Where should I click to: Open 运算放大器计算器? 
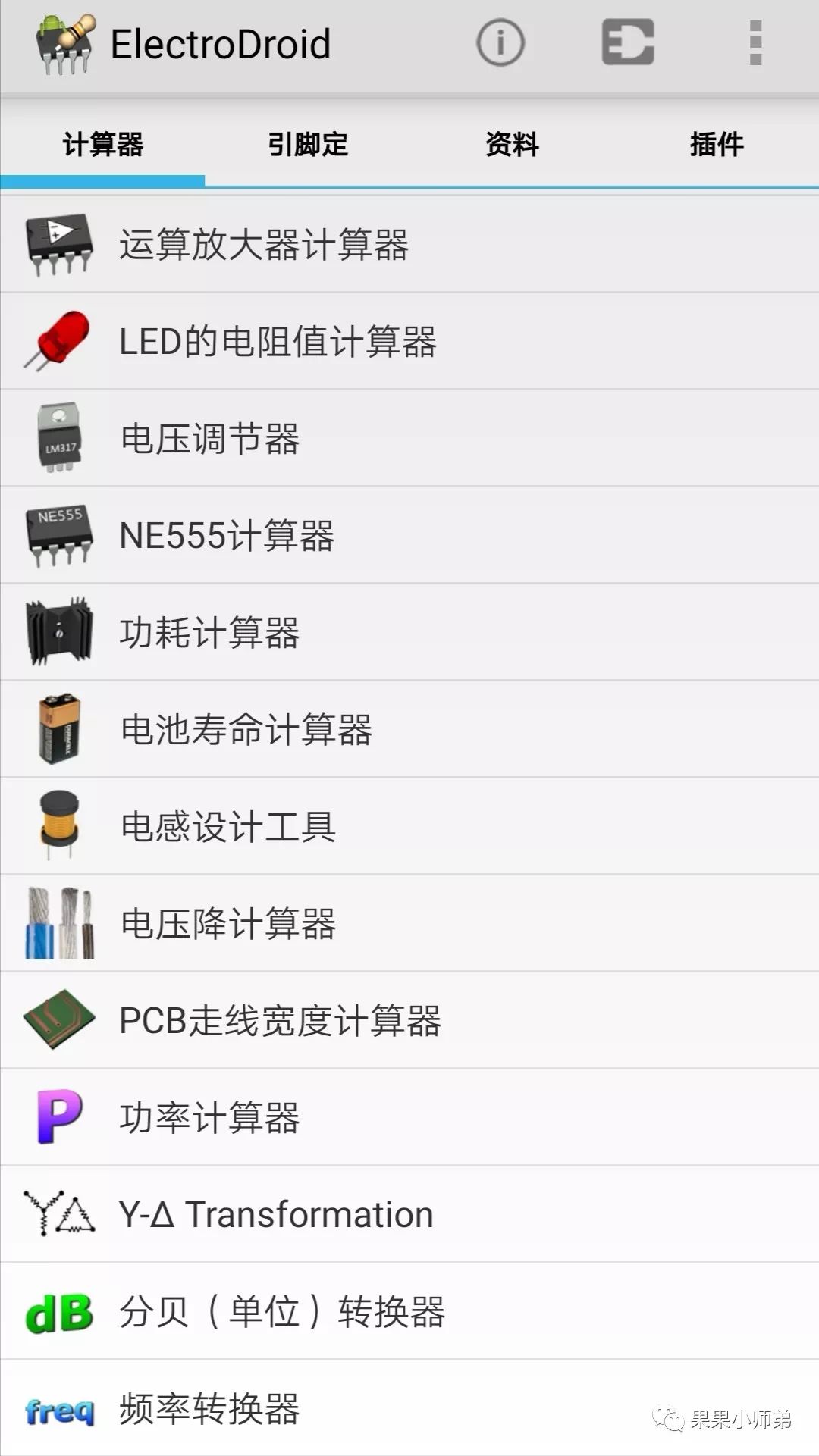coord(409,245)
